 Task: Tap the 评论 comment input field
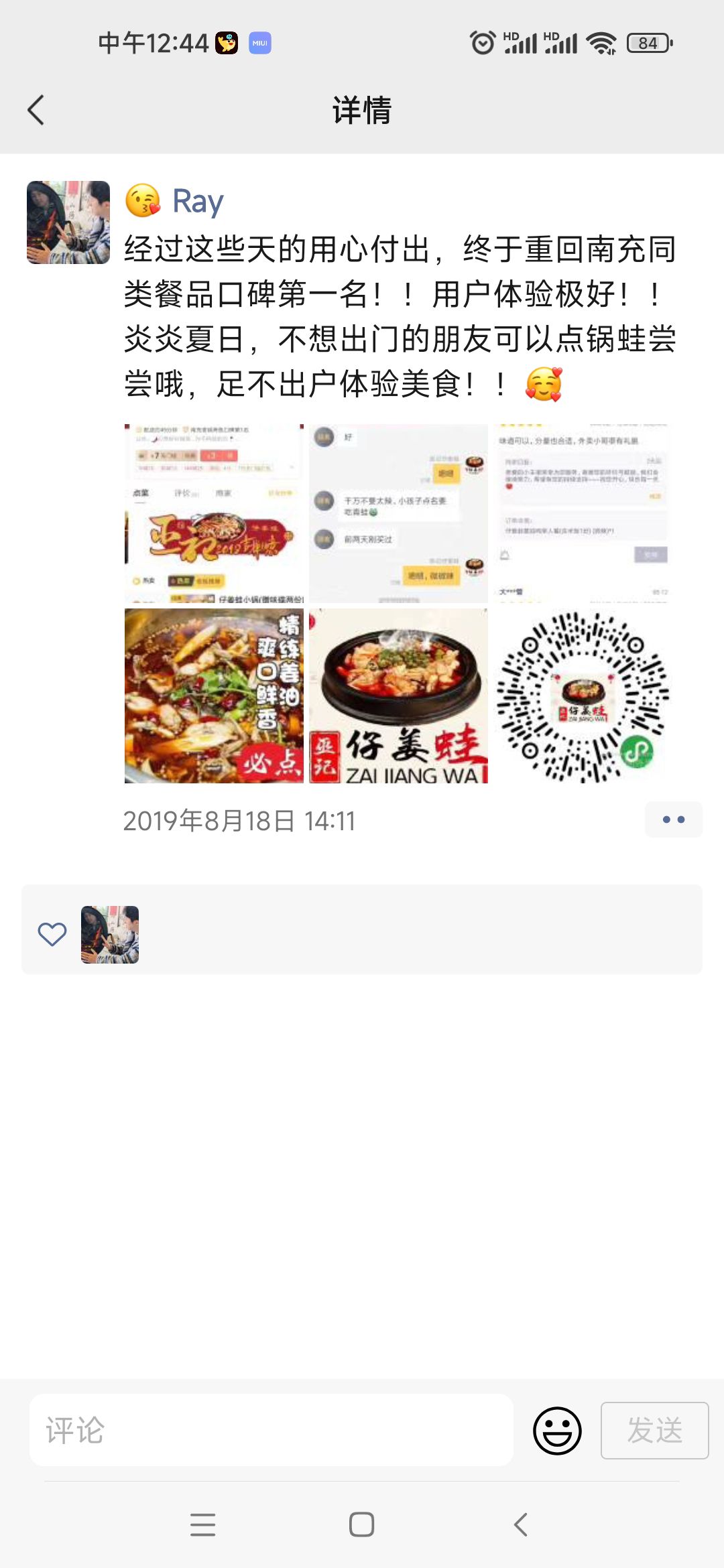[271, 1430]
